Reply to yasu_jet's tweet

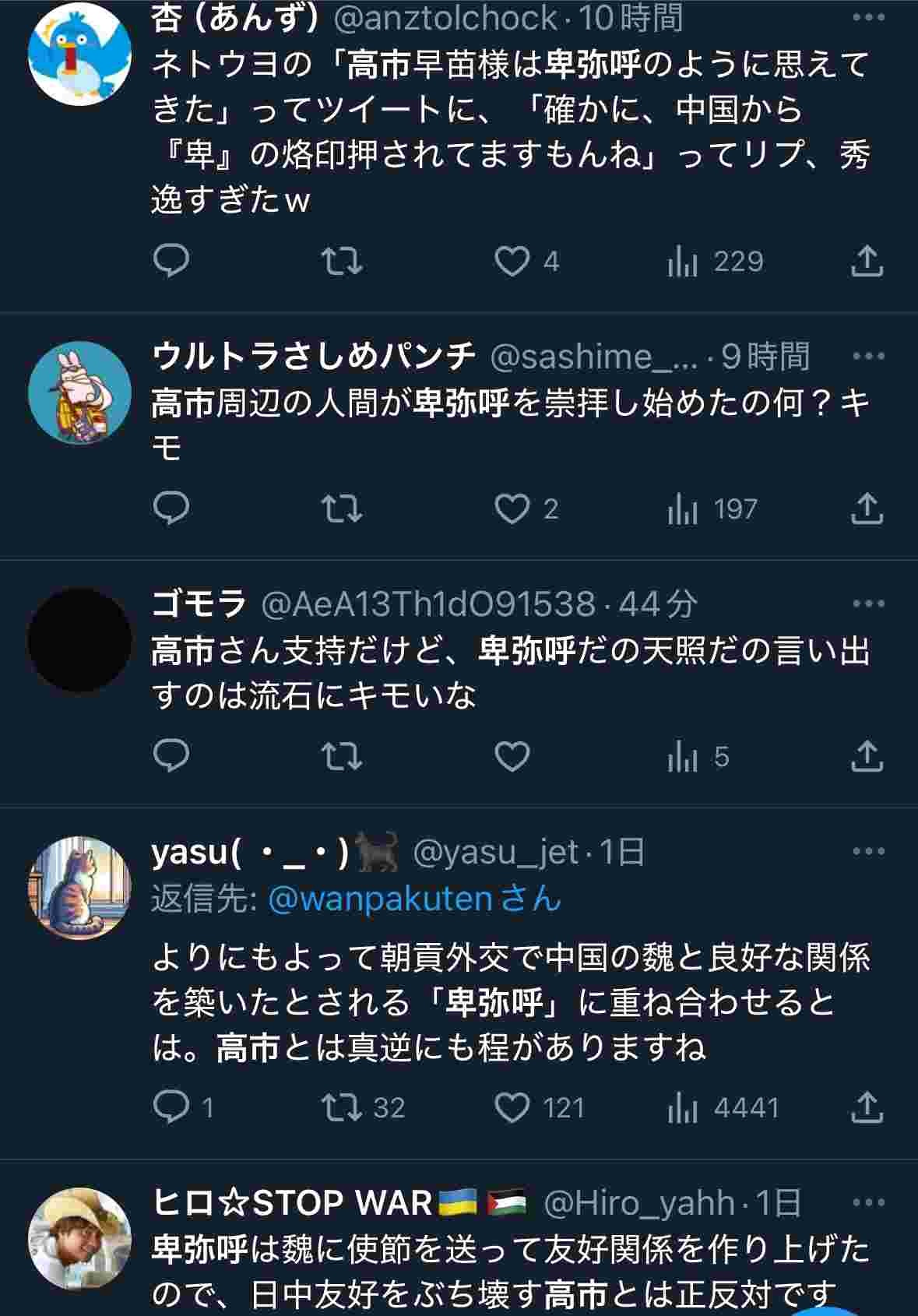click(171, 1107)
